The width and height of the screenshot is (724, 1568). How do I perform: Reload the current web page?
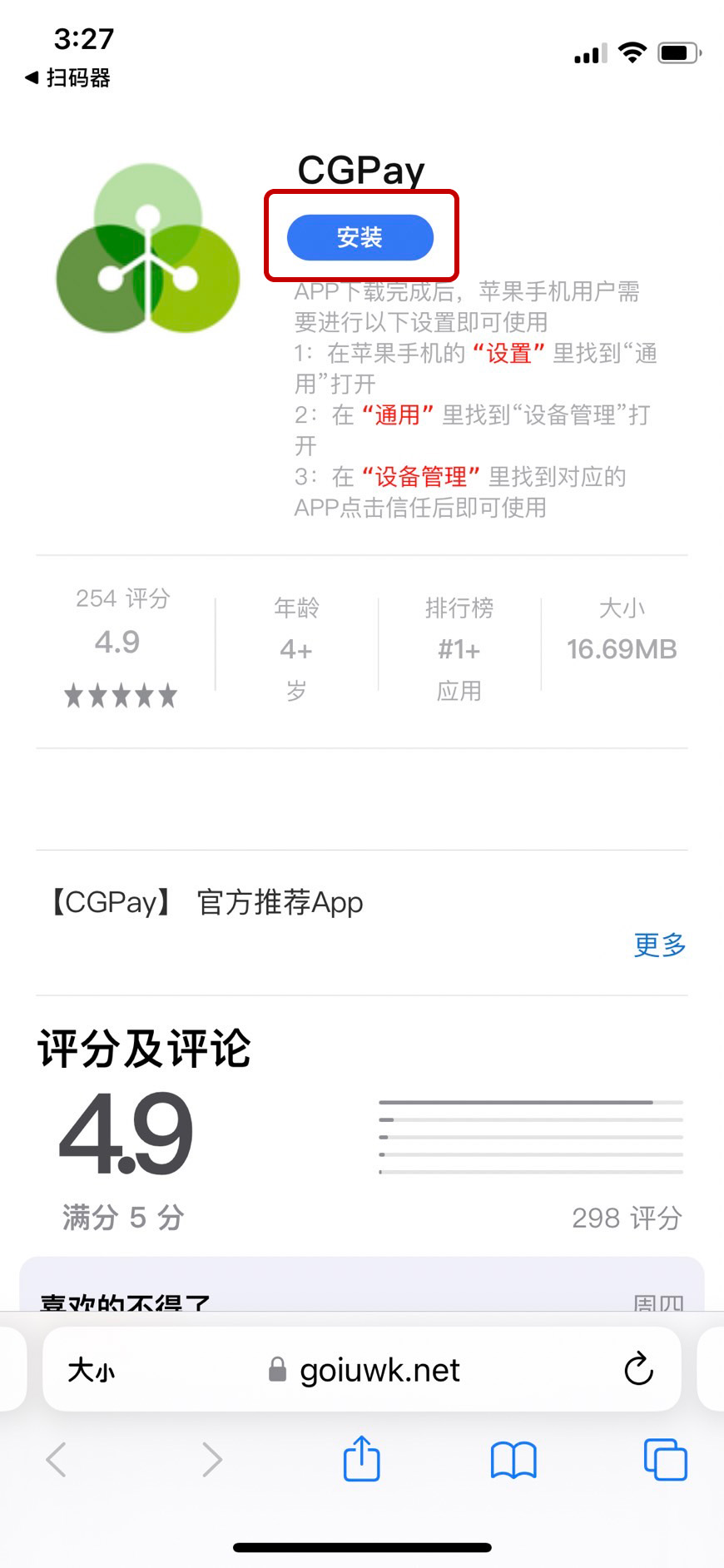point(638,1370)
